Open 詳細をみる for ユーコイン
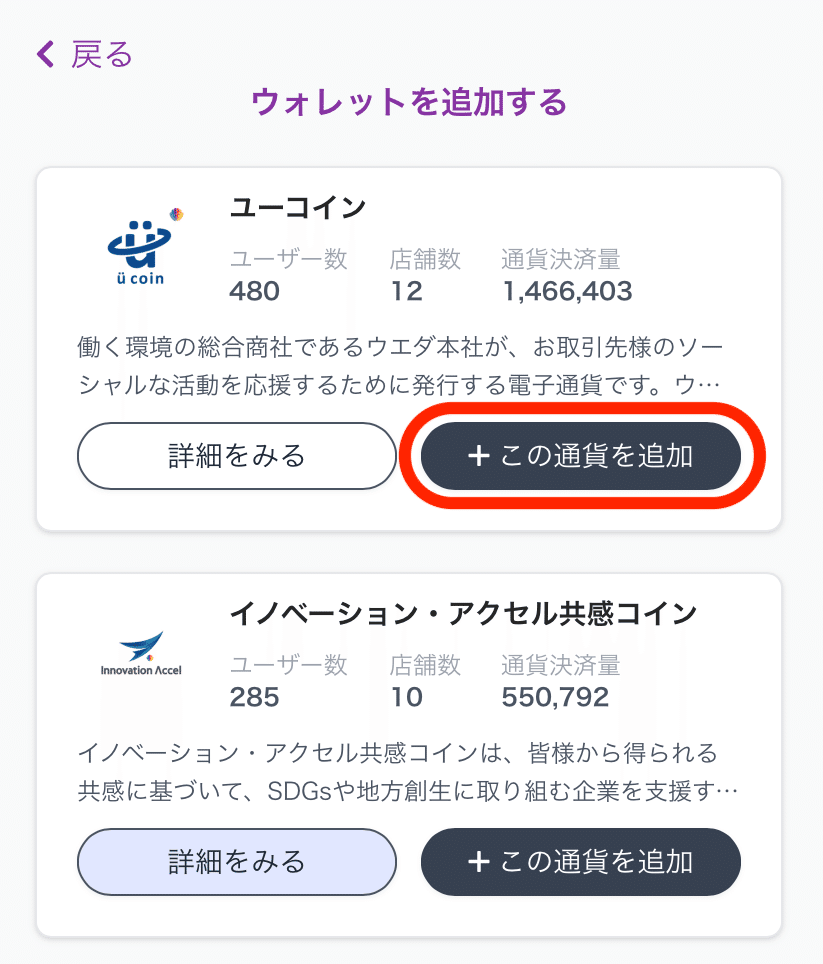This screenshot has height=964, width=823. tap(236, 456)
